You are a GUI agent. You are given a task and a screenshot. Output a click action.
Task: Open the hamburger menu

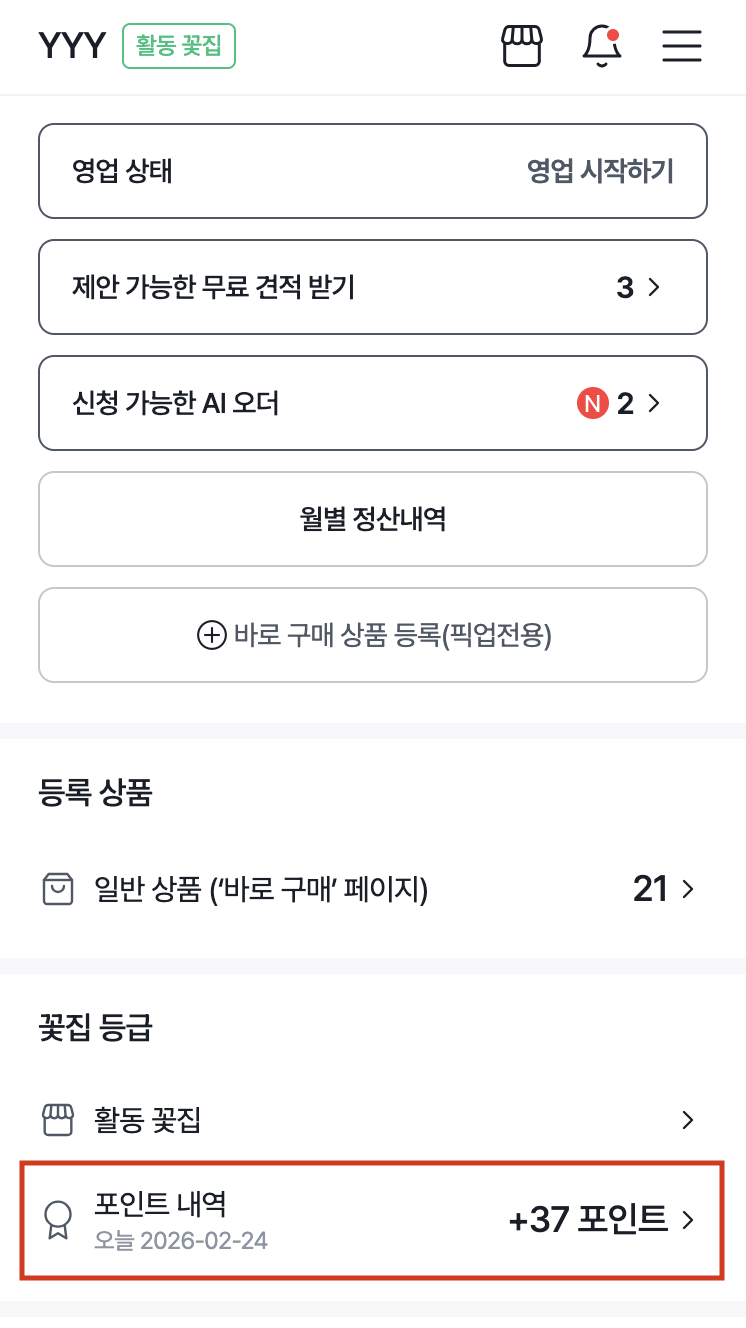tap(681, 46)
